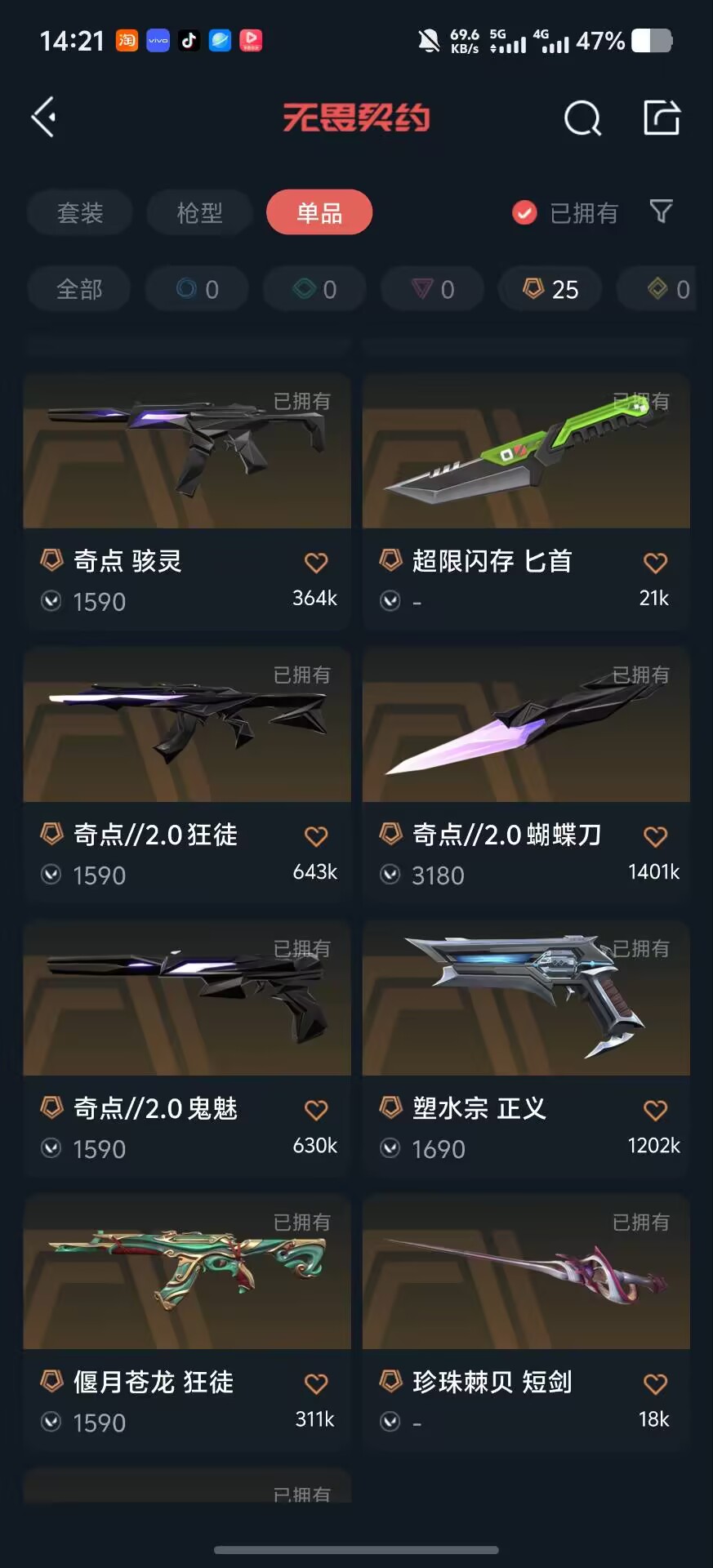Switch to the 枪型 tab
This screenshot has height=1568, width=713.
(x=199, y=213)
